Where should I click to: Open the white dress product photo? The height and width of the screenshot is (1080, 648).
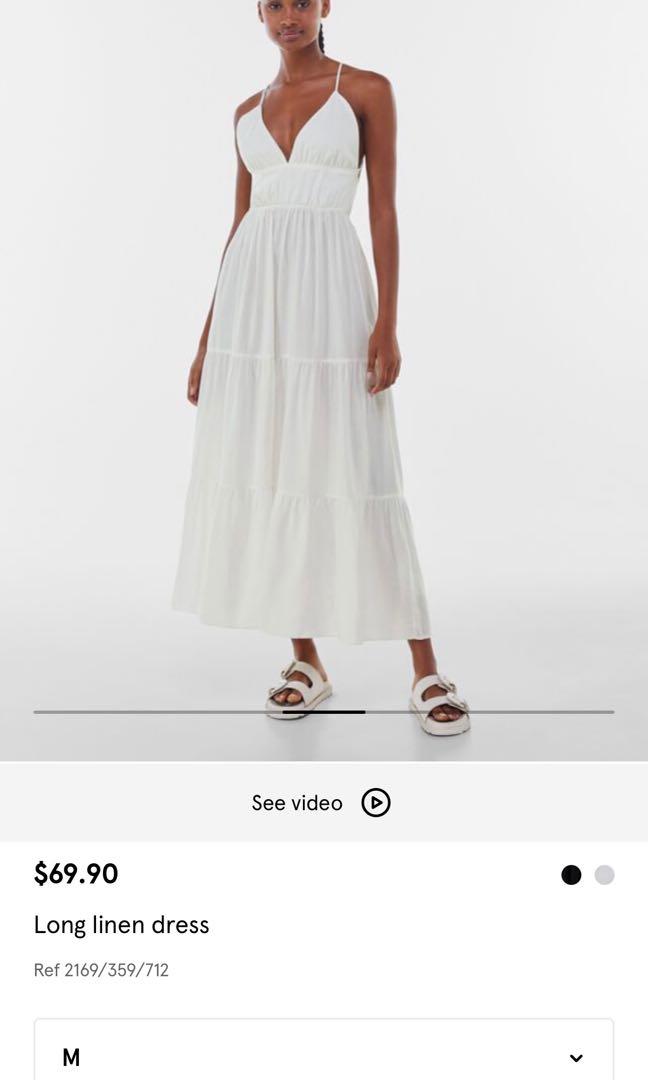(324, 380)
